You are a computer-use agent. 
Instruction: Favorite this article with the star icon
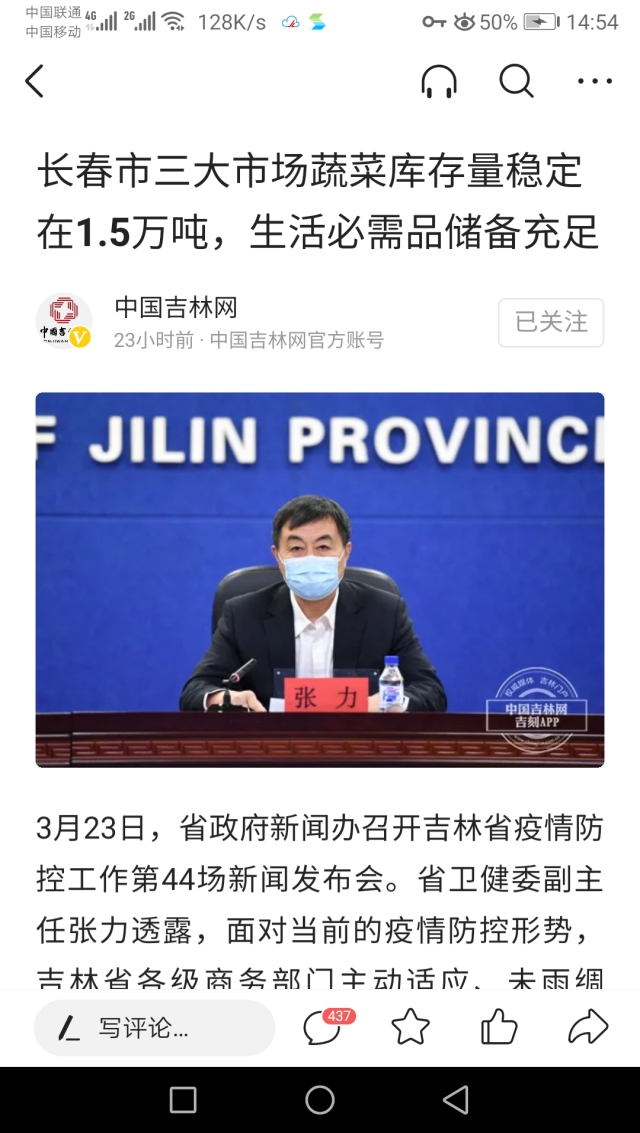tap(410, 1027)
